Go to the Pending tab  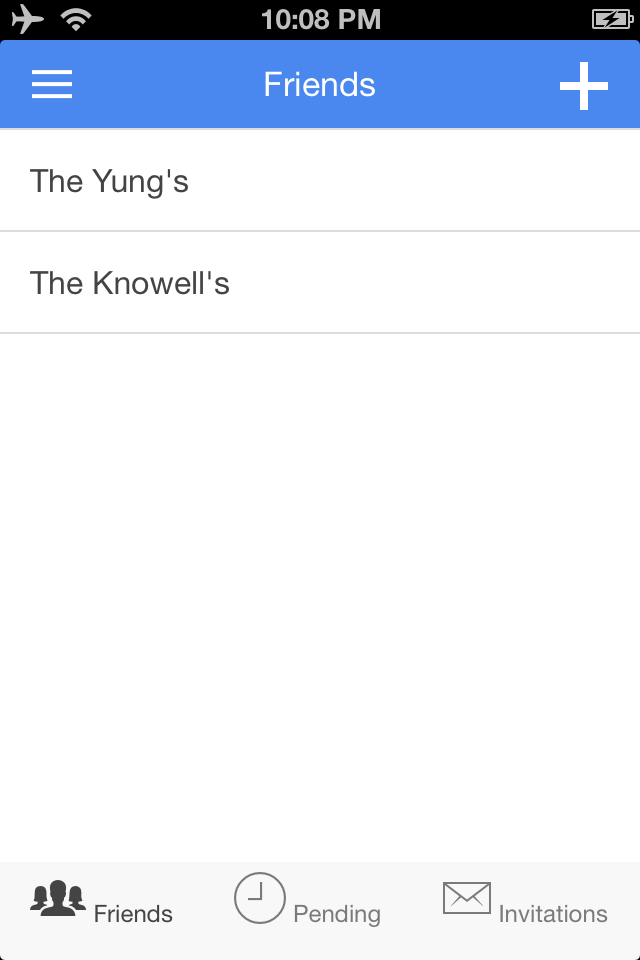(308, 903)
